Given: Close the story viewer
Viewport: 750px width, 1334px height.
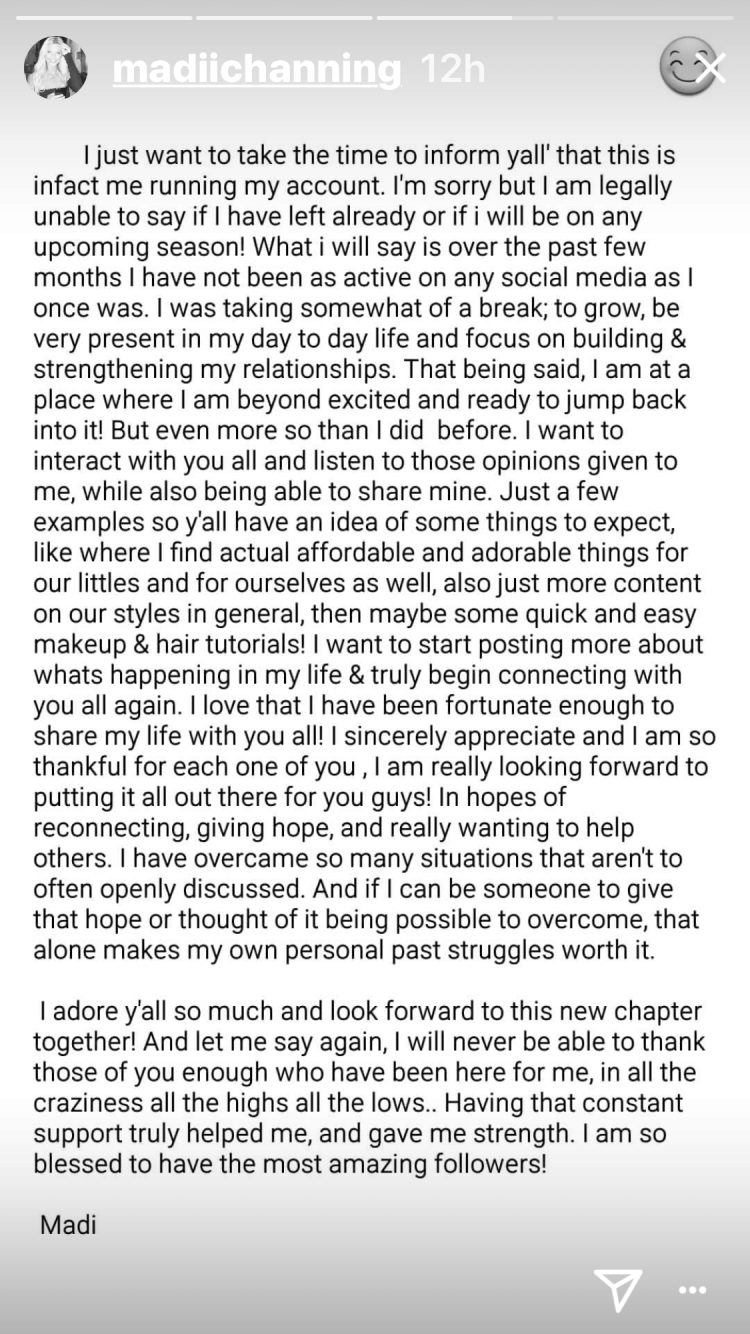Looking at the screenshot, I should (x=710, y=68).
